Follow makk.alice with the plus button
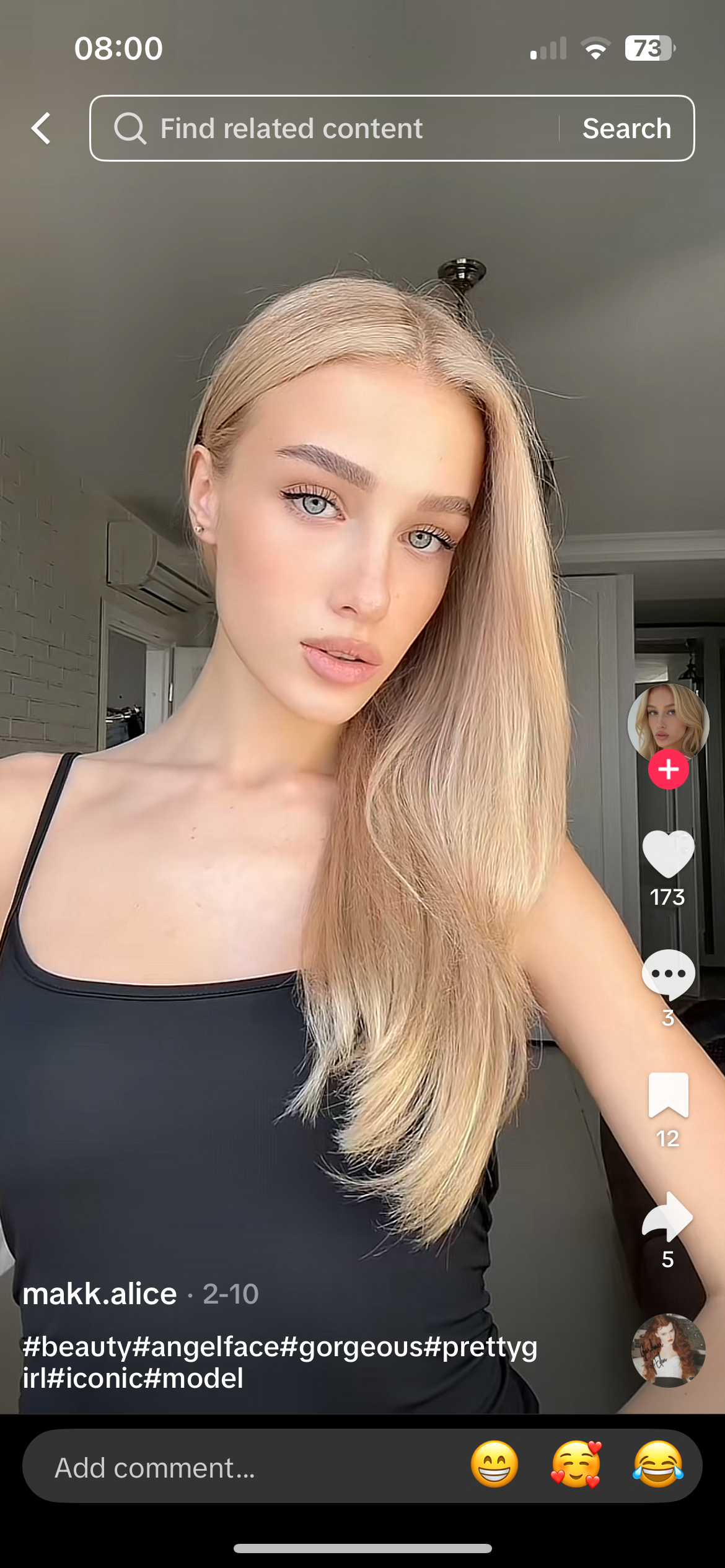The width and height of the screenshot is (725, 1568). pos(668,770)
